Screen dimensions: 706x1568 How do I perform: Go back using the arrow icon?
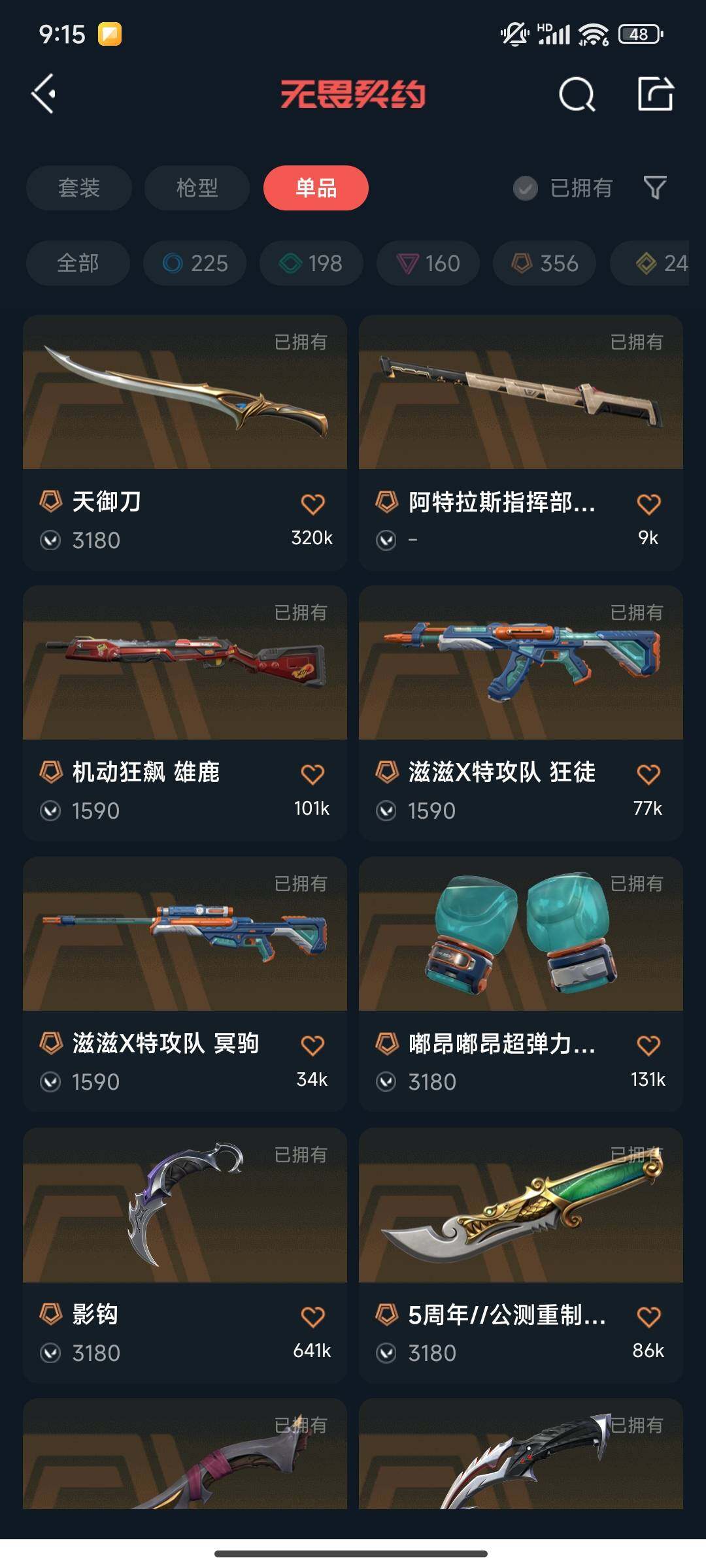(x=44, y=95)
